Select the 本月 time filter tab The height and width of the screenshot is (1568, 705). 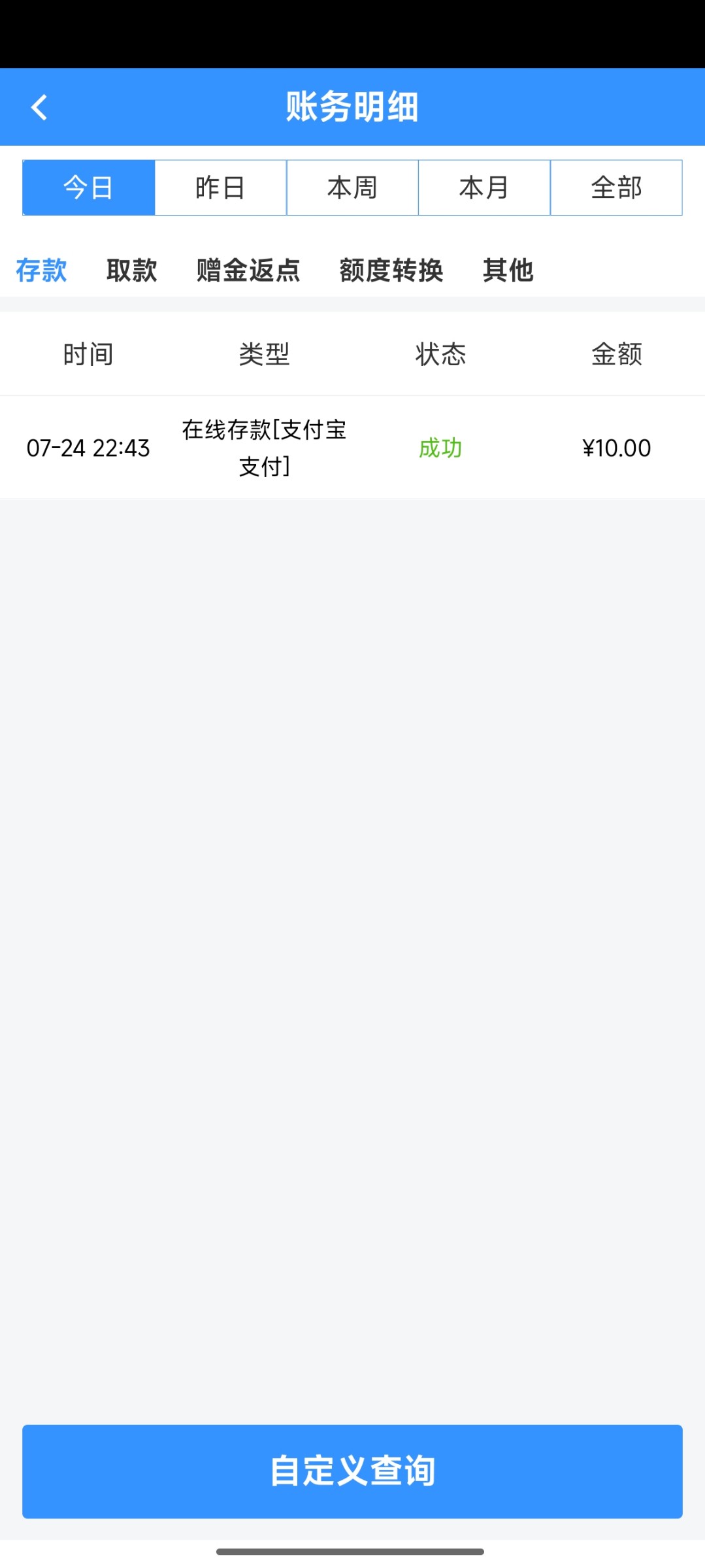point(484,188)
